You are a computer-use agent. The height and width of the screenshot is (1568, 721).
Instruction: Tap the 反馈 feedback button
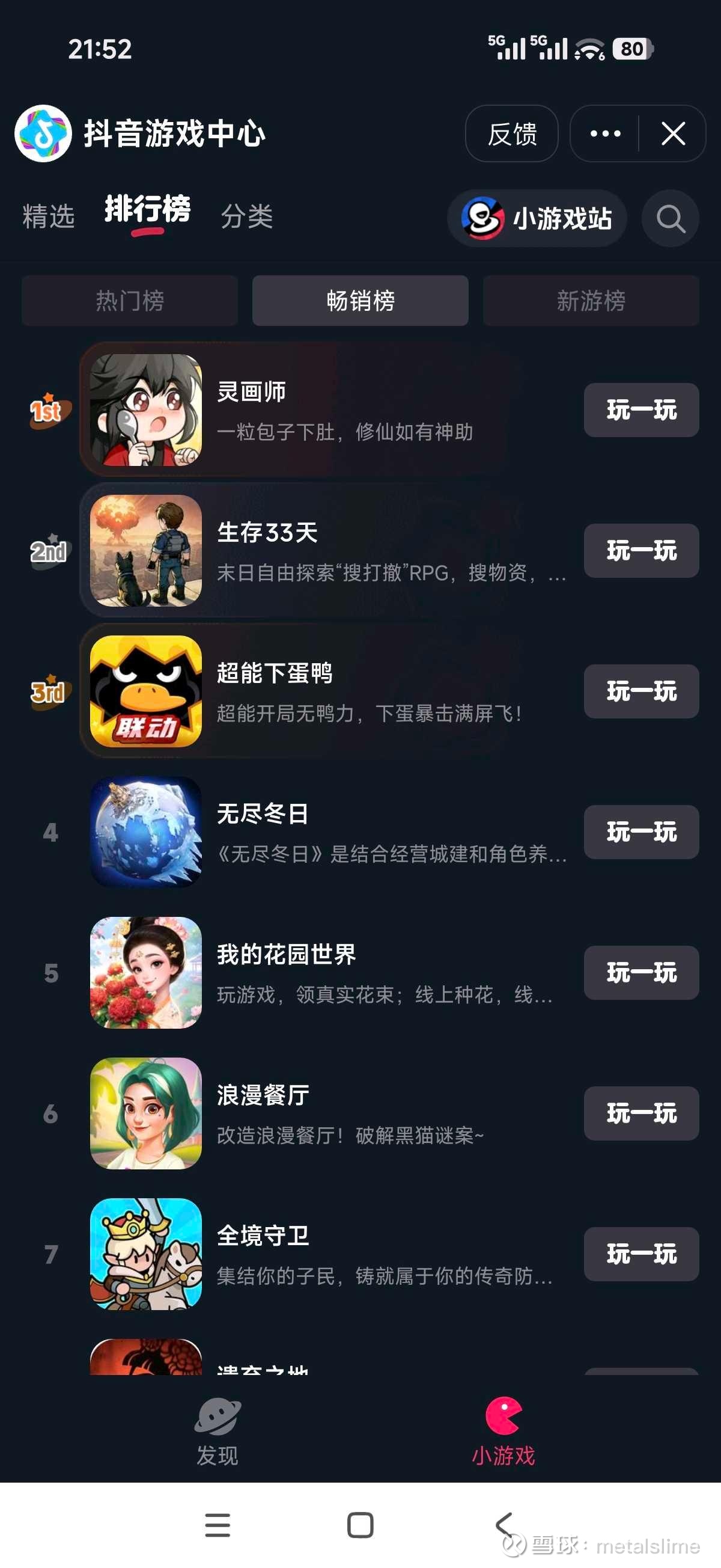(512, 133)
